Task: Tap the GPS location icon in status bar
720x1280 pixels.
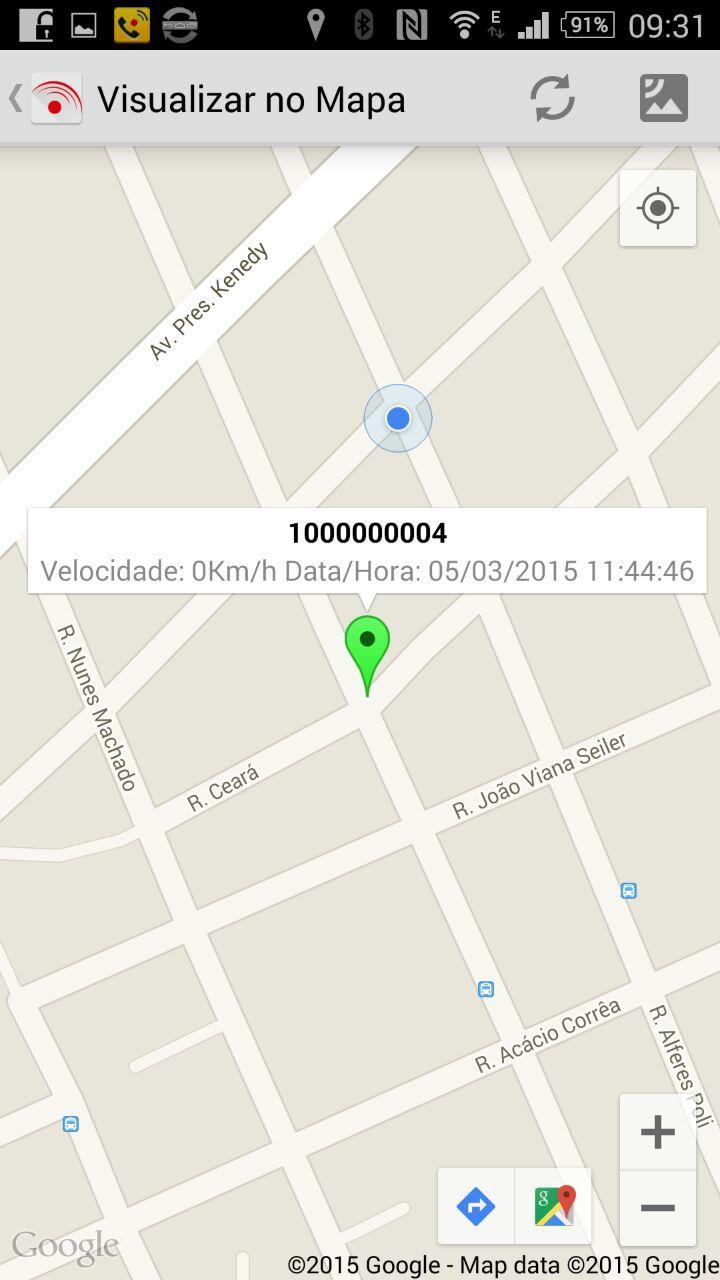Action: (318, 25)
